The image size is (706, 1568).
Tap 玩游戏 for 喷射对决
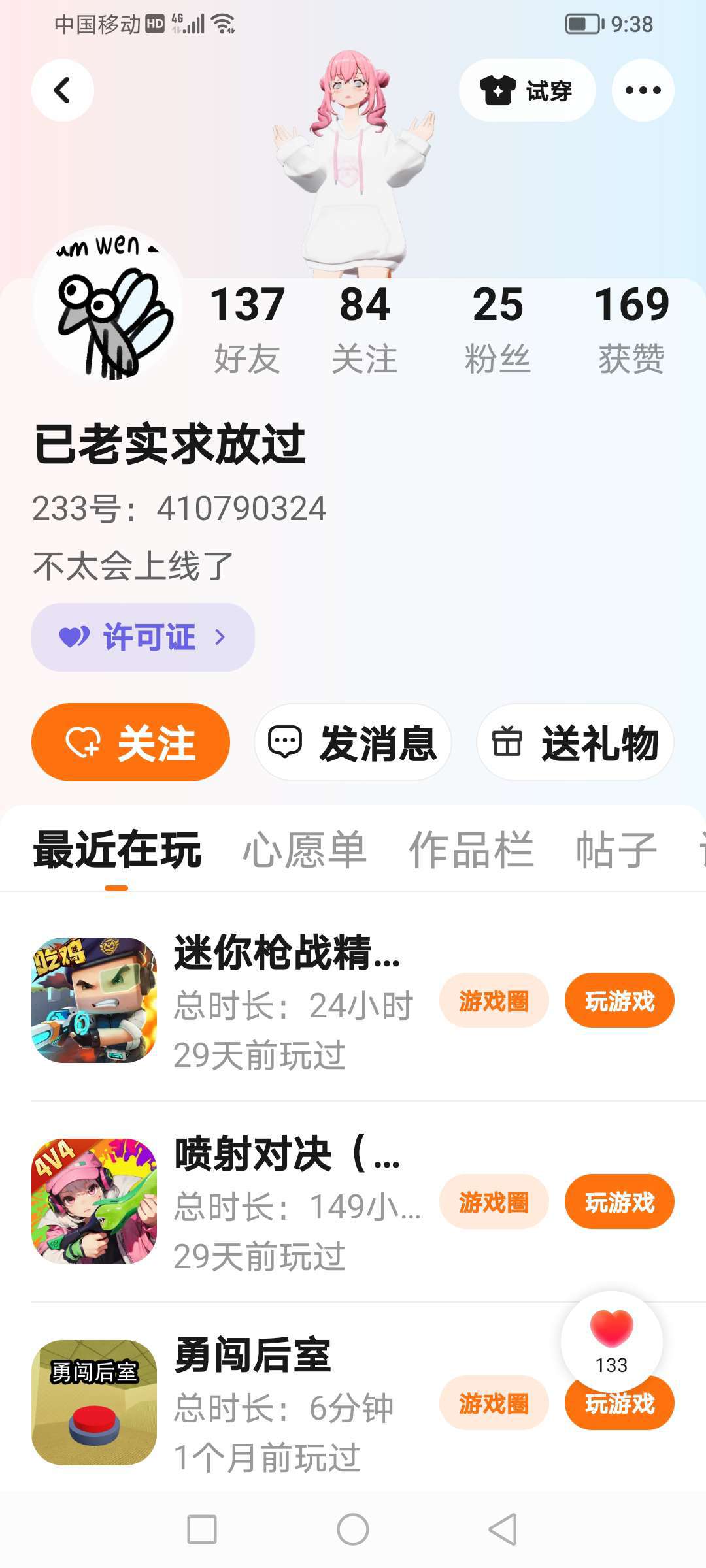pos(619,1201)
